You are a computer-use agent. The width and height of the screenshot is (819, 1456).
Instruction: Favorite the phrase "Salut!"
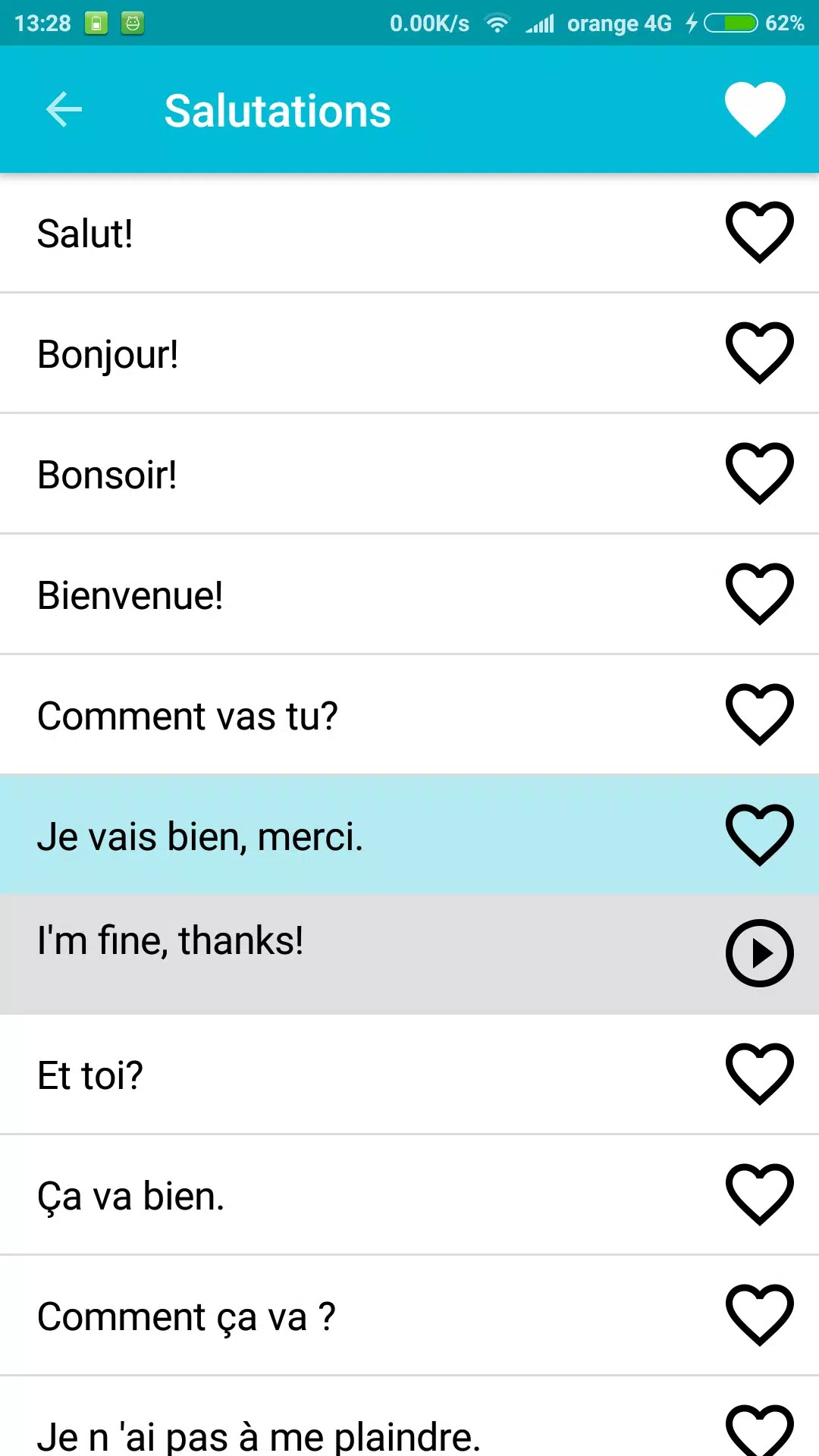point(760,232)
